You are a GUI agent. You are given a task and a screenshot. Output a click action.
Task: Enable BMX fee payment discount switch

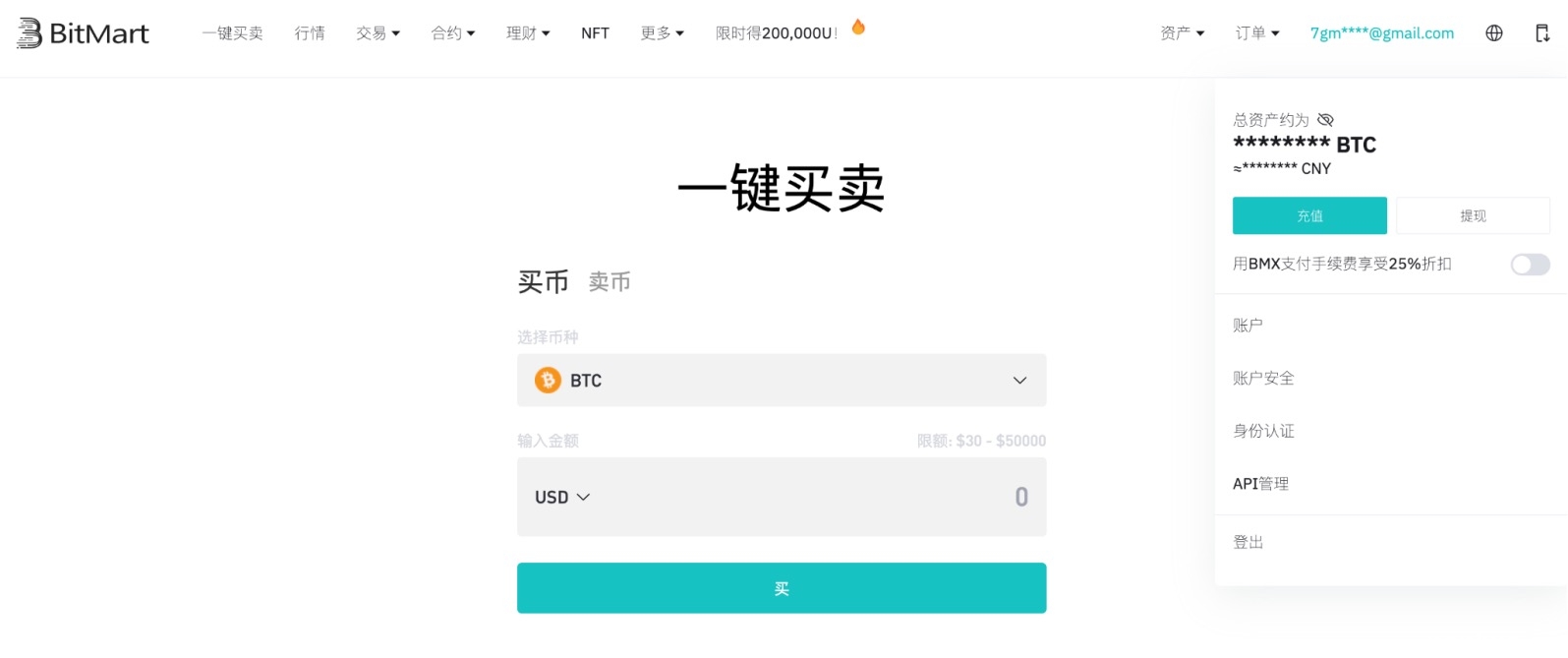tap(1529, 265)
